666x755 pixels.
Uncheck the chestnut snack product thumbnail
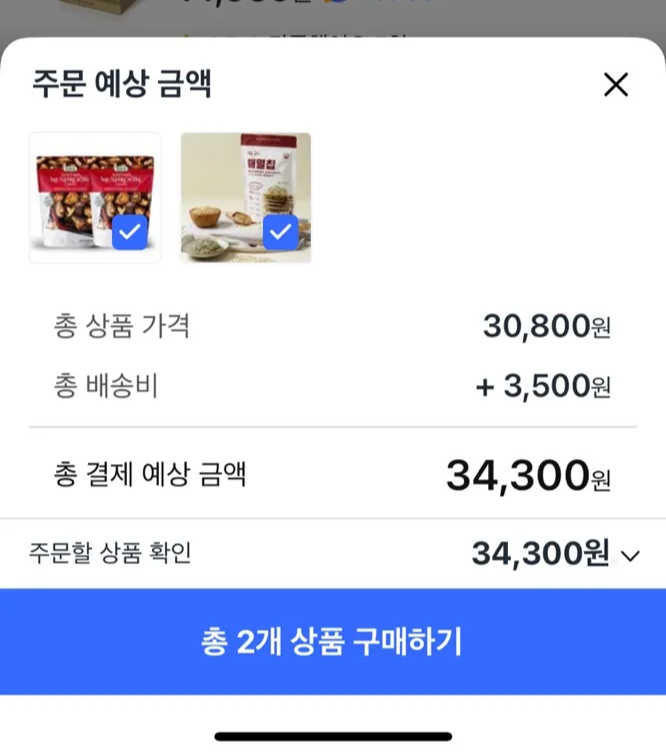pyautogui.click(x=130, y=234)
